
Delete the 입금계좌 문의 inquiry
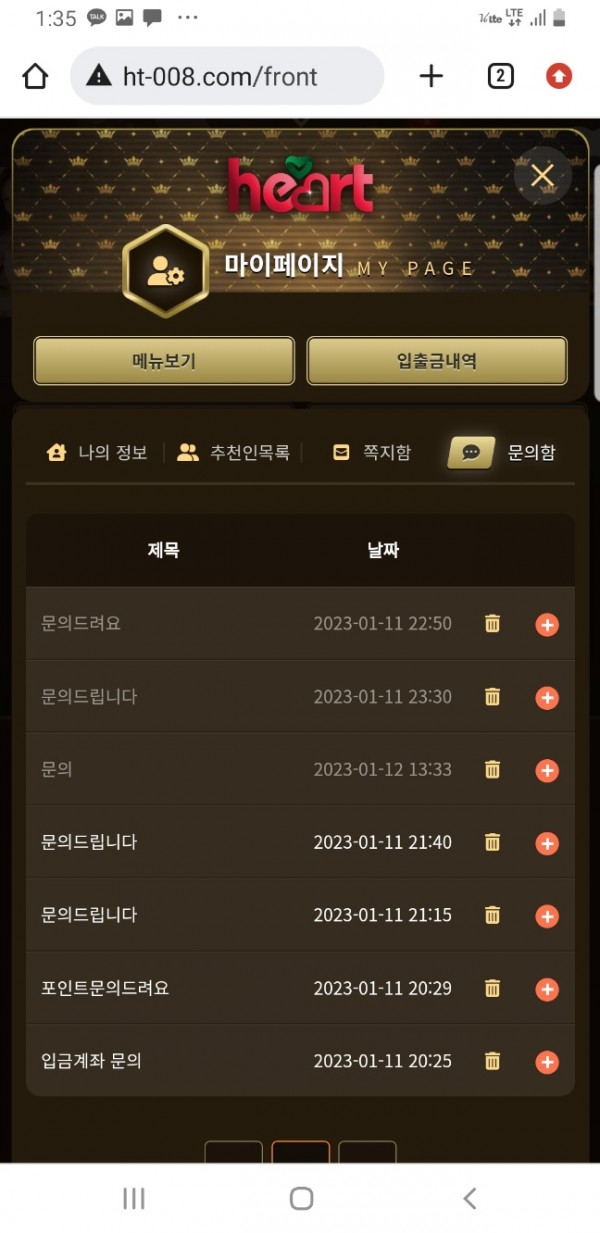coord(492,1062)
